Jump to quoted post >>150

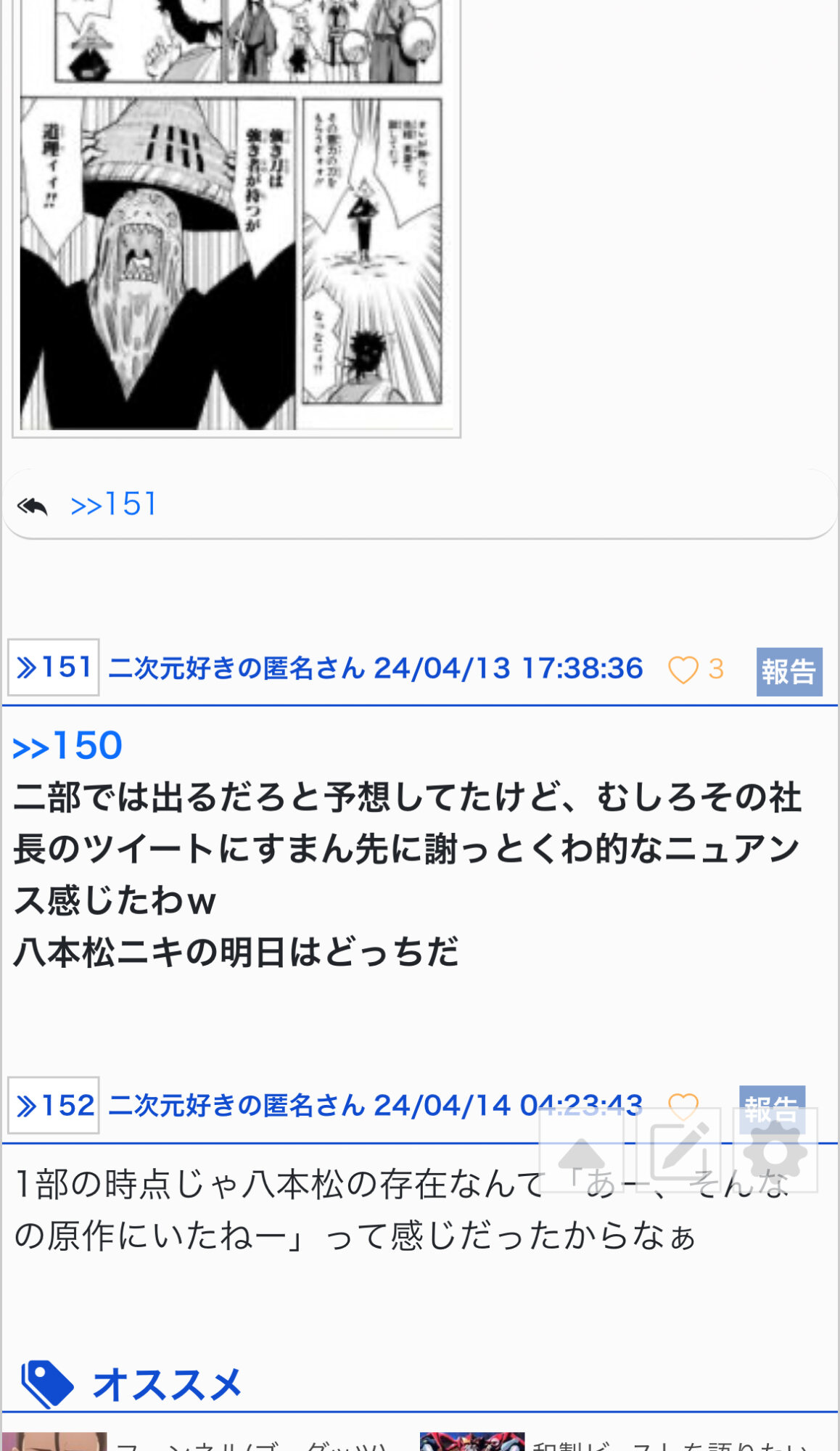click(67, 746)
